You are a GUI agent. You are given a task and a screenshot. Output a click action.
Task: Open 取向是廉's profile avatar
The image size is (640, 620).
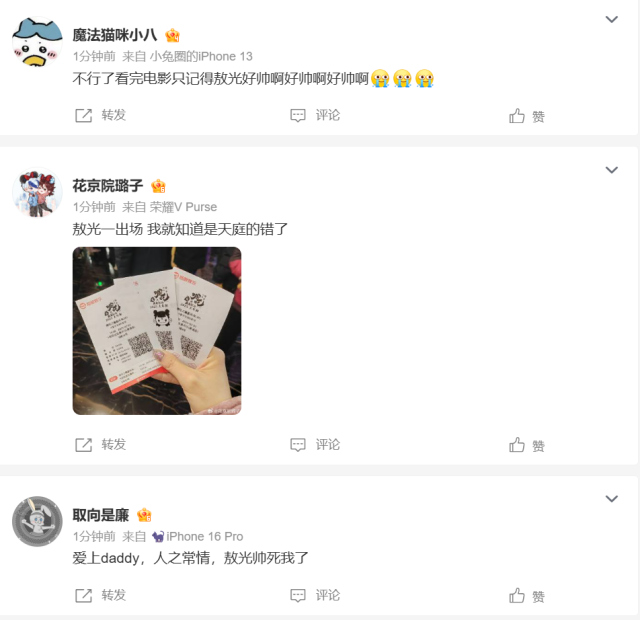click(36, 521)
